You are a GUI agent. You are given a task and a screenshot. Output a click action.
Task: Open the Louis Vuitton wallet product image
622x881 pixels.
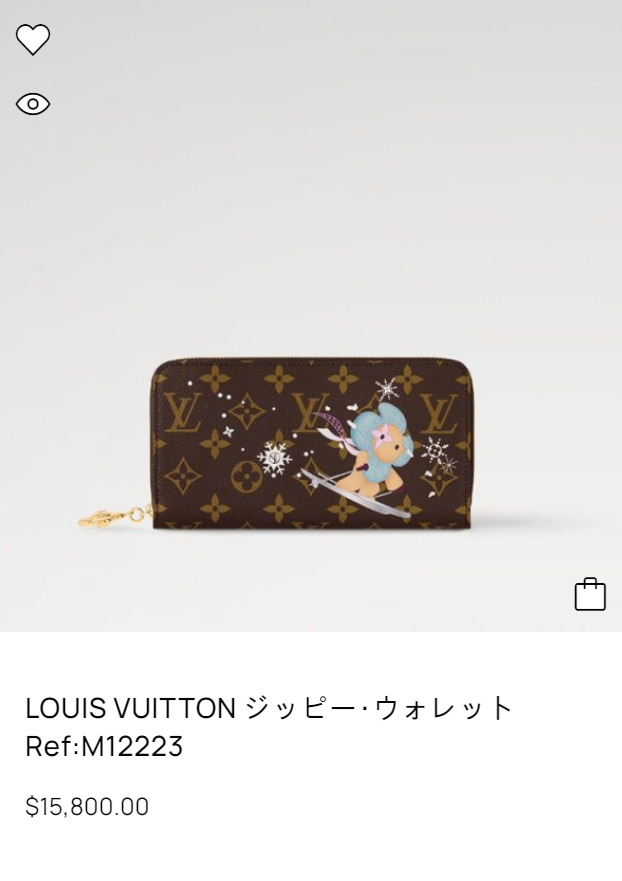(x=312, y=445)
